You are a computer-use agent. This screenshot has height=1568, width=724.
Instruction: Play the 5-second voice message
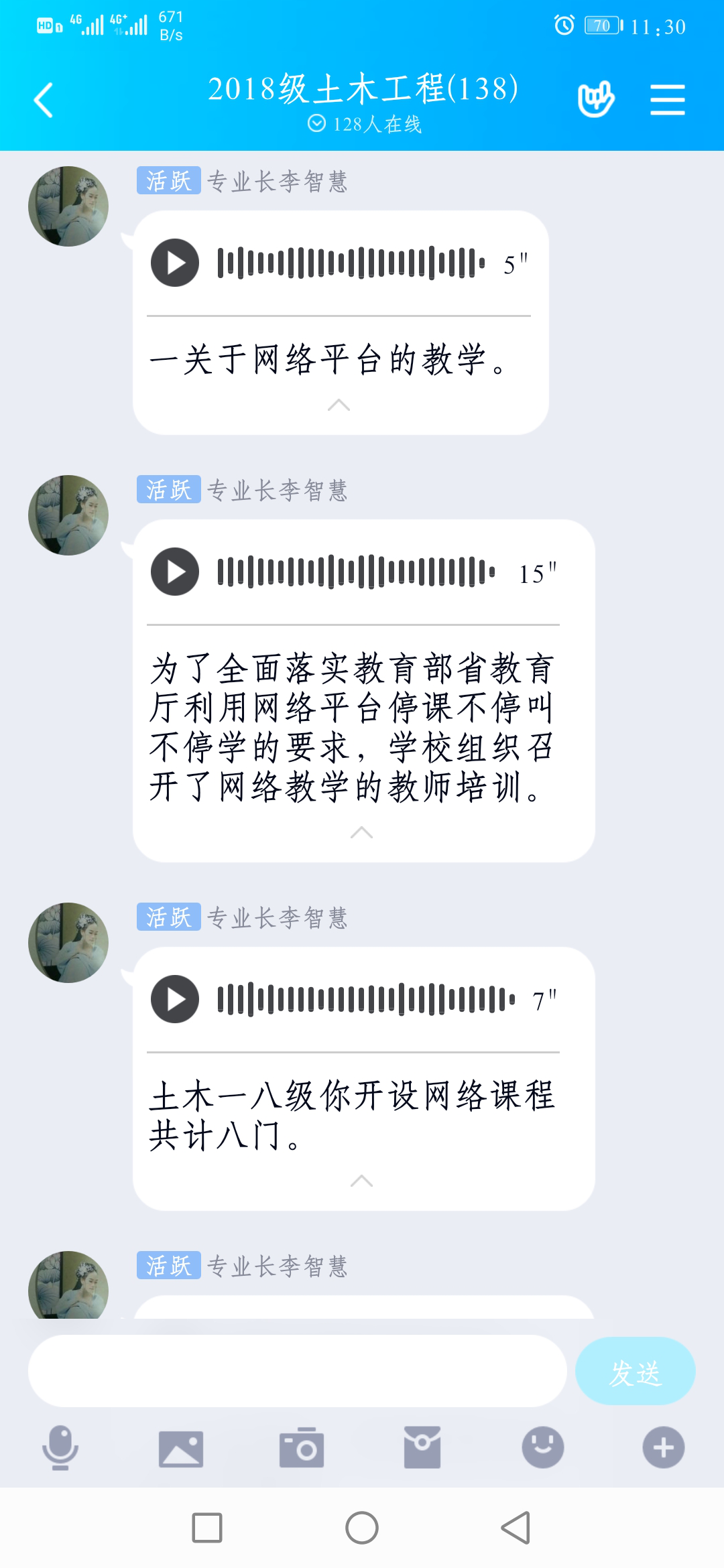point(175,263)
